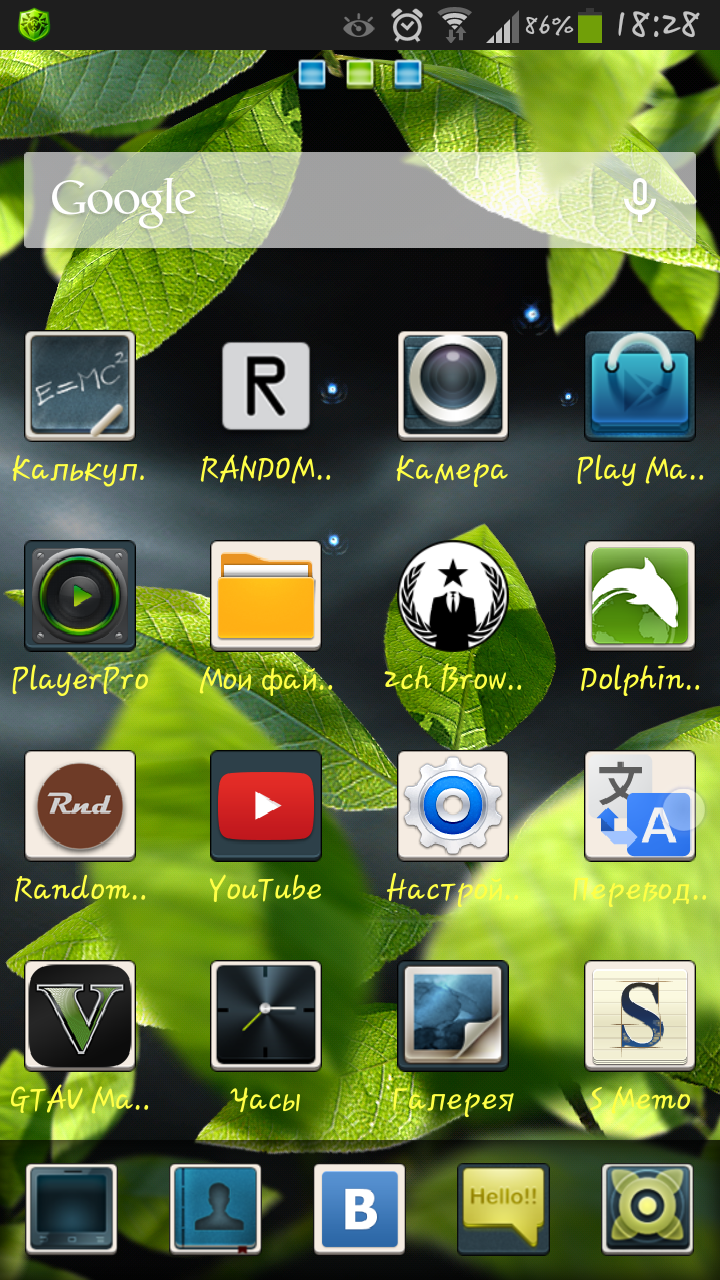Open VK app in the dock
The height and width of the screenshot is (1280, 720).
tap(360, 1209)
